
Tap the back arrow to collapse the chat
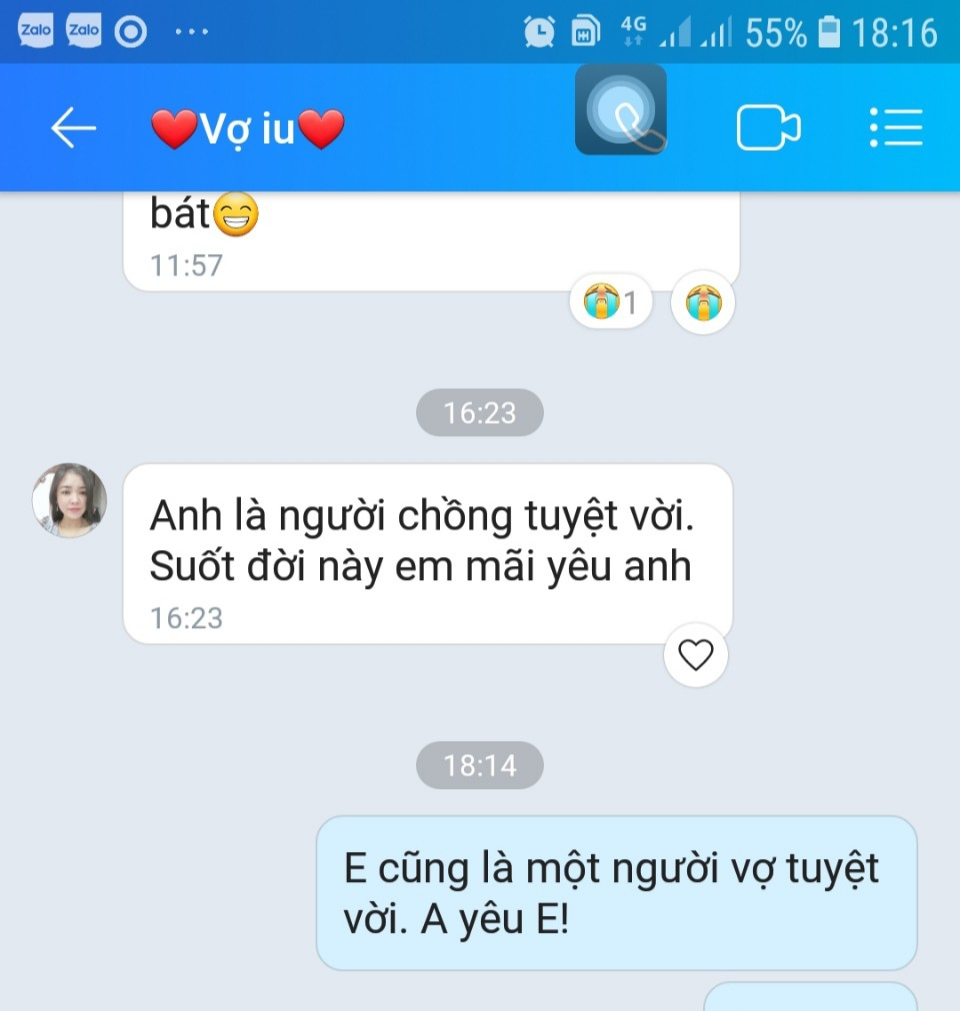click(73, 127)
